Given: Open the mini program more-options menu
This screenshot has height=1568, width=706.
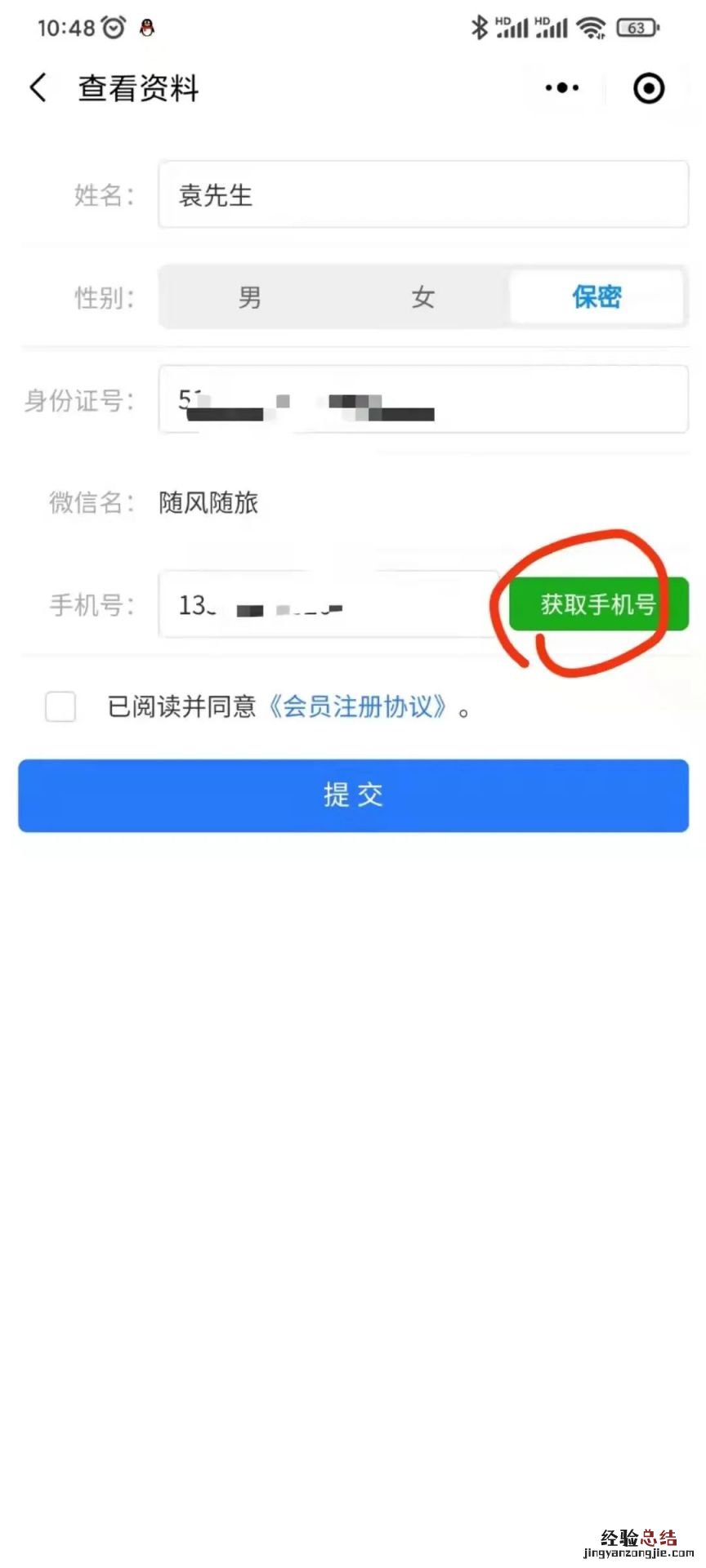Looking at the screenshot, I should pyautogui.click(x=562, y=88).
